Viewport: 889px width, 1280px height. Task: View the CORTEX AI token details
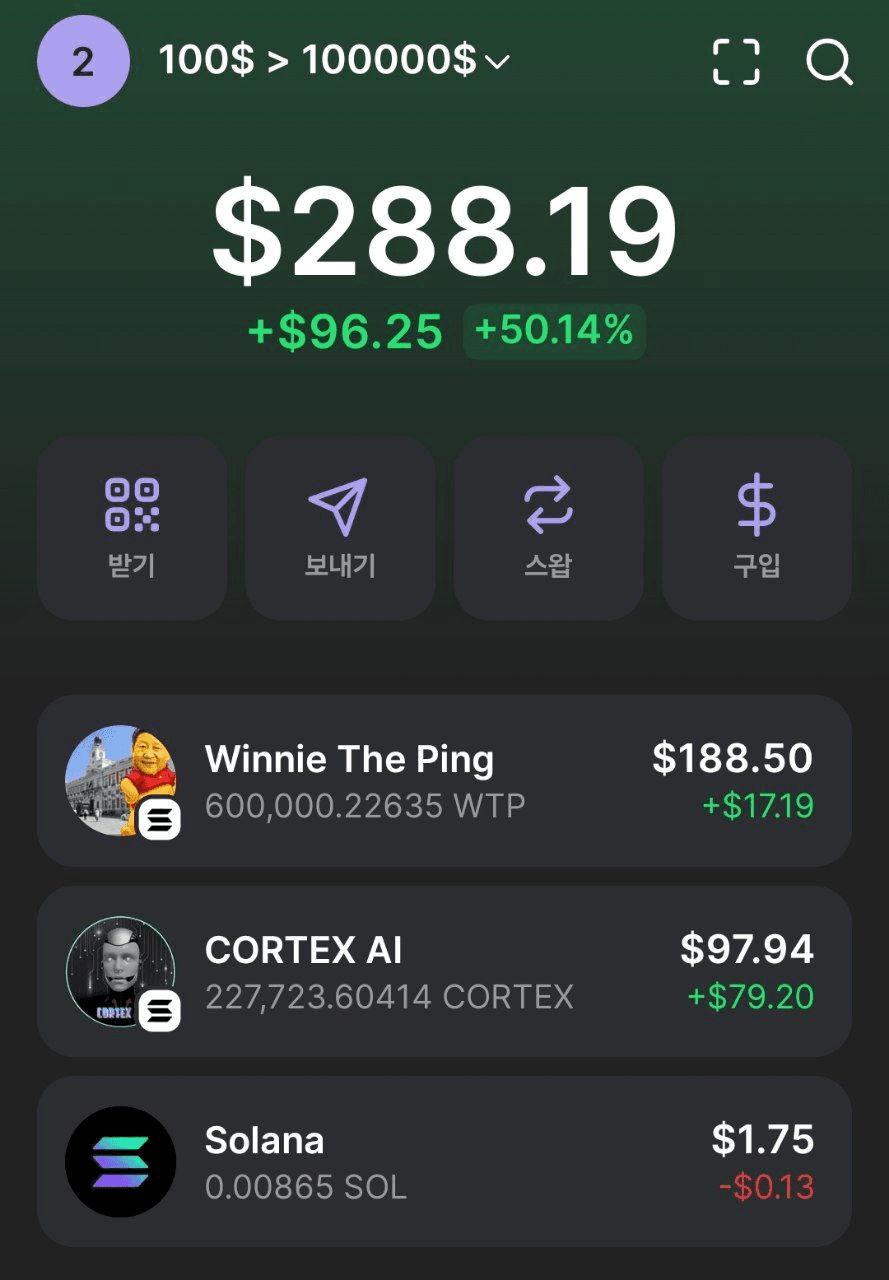(444, 971)
